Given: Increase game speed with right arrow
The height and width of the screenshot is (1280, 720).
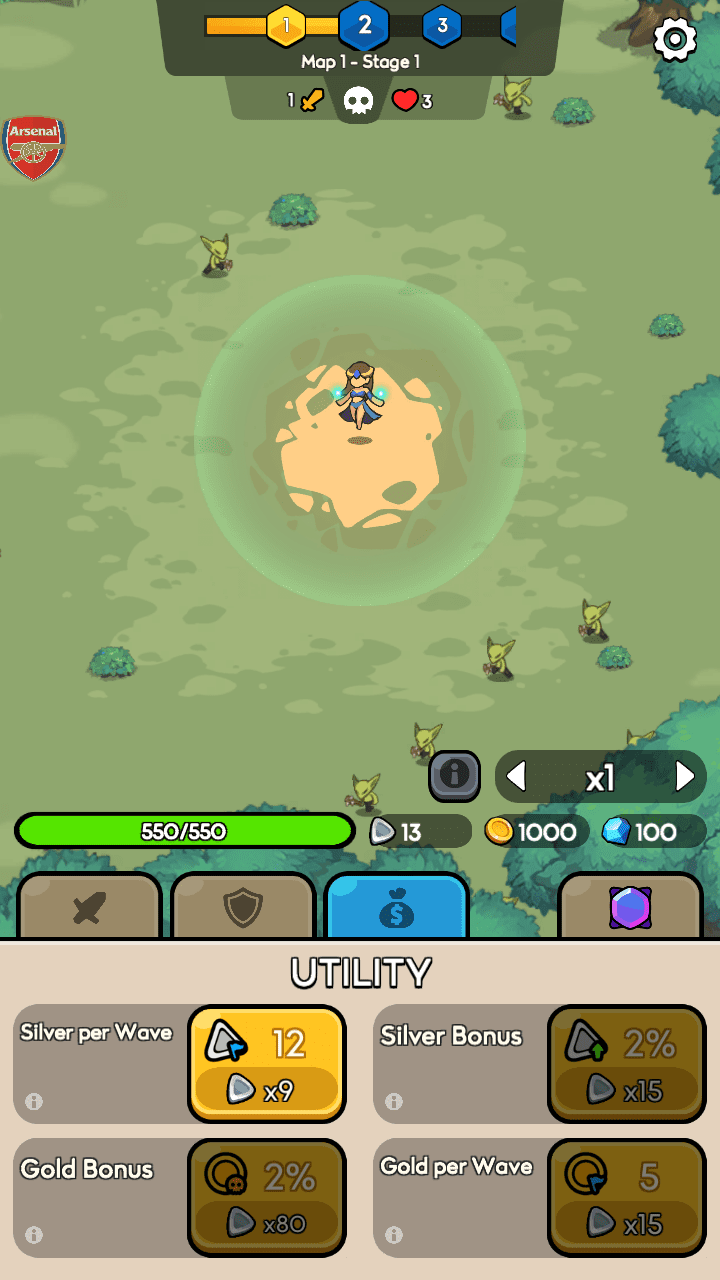Looking at the screenshot, I should point(685,776).
